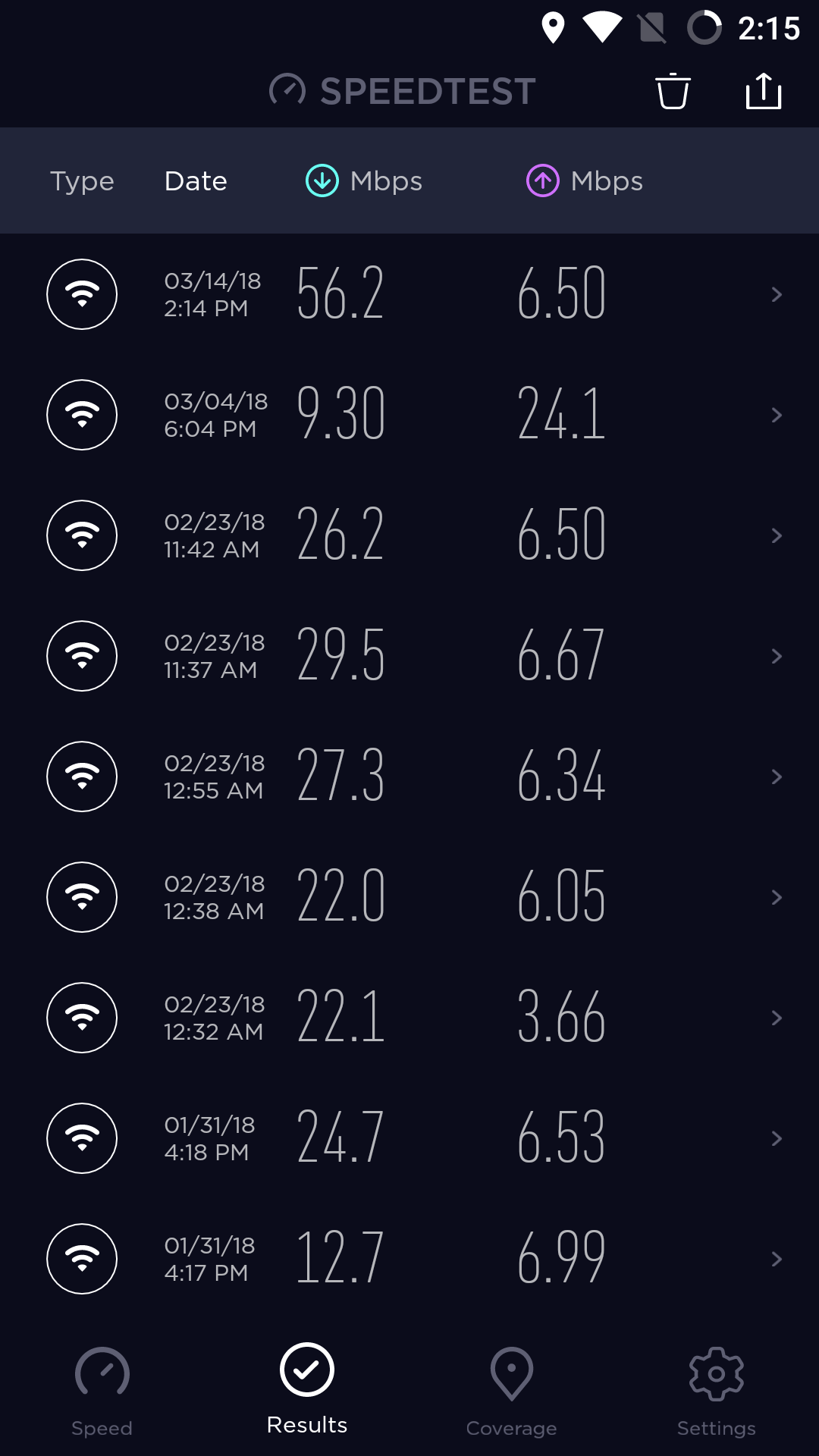The height and width of the screenshot is (1456, 819).
Task: View details for 02/23/18 11:42 AM test
Action: (x=409, y=535)
